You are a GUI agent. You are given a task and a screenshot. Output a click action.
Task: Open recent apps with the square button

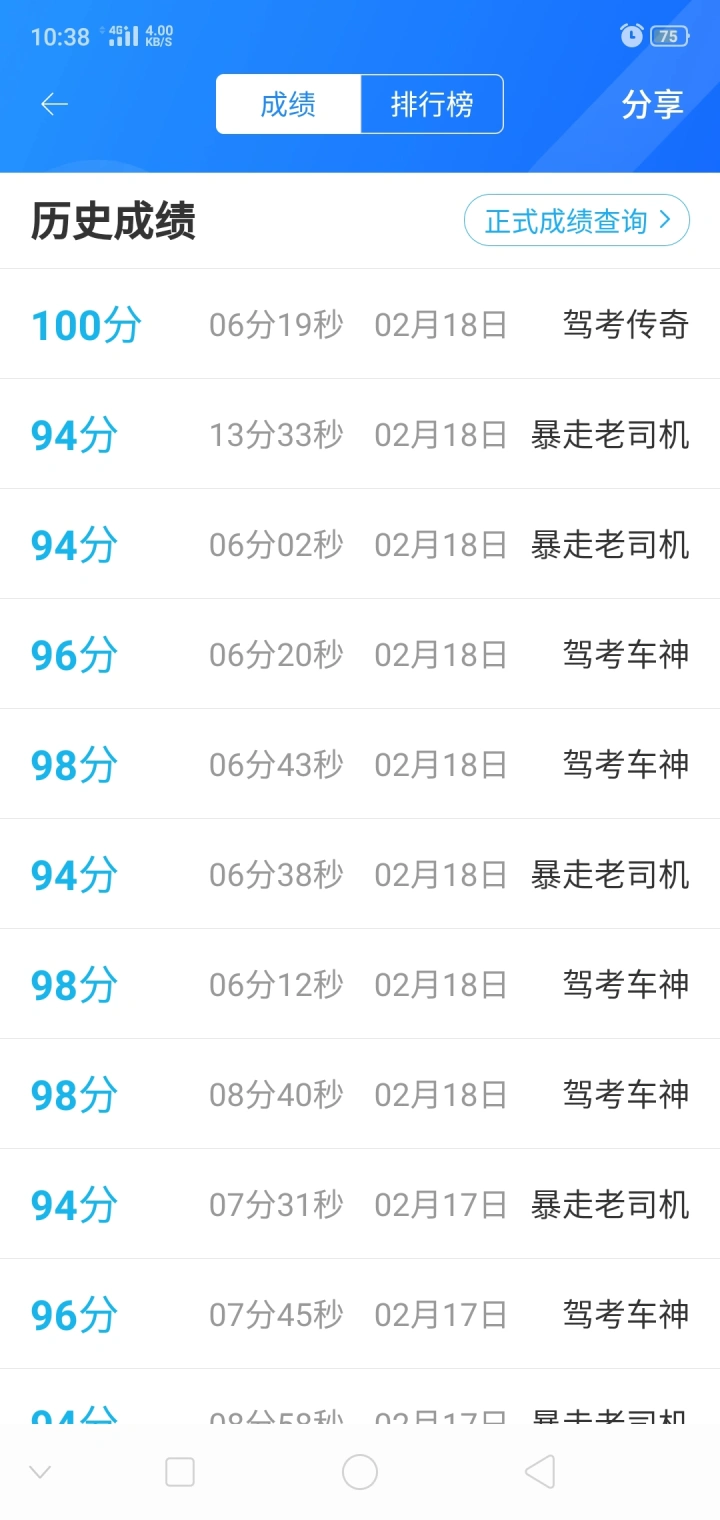click(x=180, y=1472)
